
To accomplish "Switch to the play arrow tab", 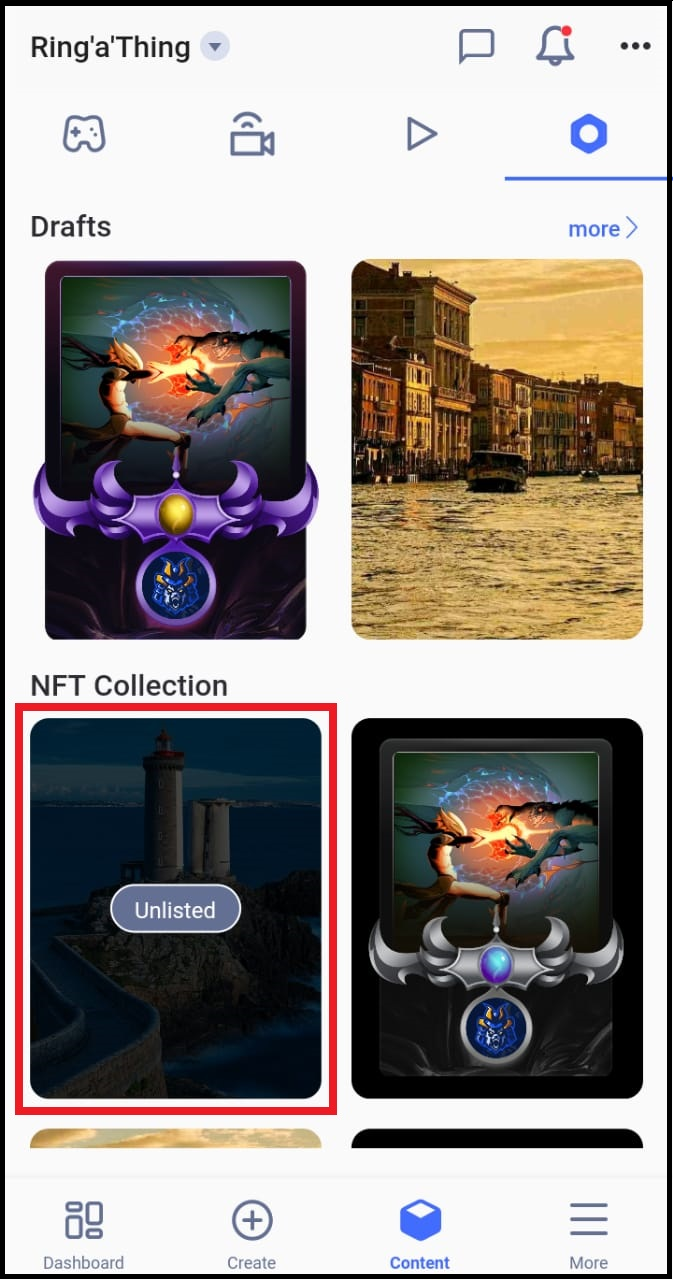I will [x=421, y=134].
